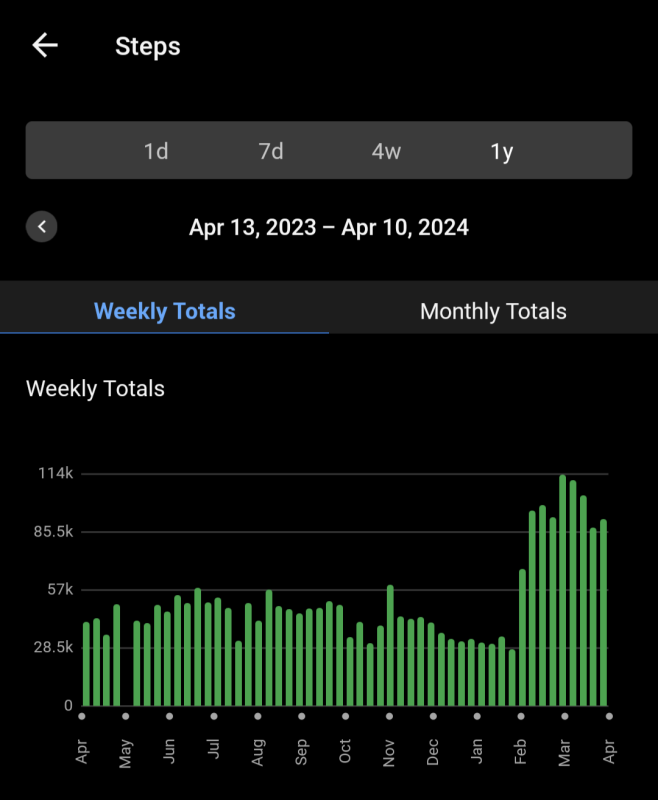Viewport: 658px width, 800px height.
Task: Choose the 1y time range
Action: coord(502,151)
